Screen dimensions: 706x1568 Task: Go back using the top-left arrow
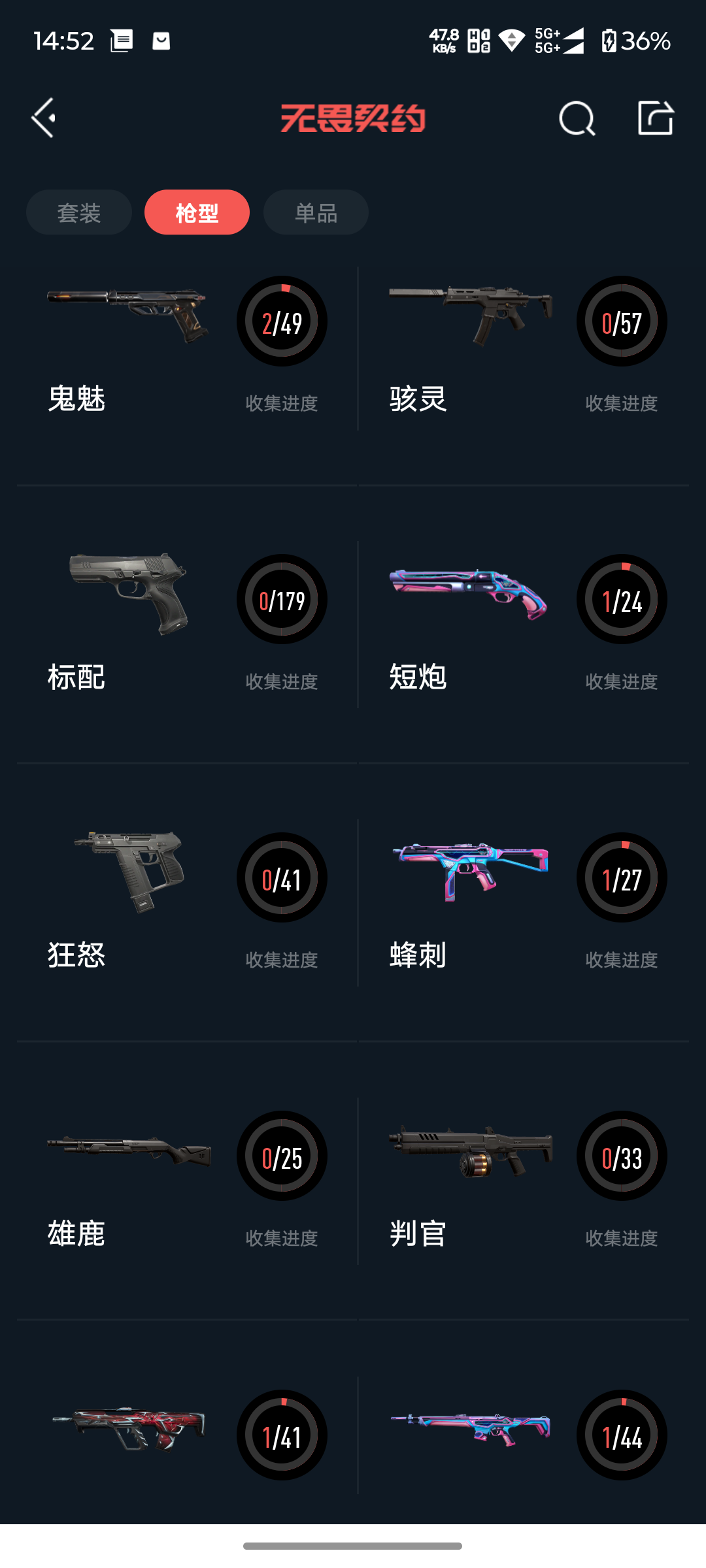pos(44,118)
